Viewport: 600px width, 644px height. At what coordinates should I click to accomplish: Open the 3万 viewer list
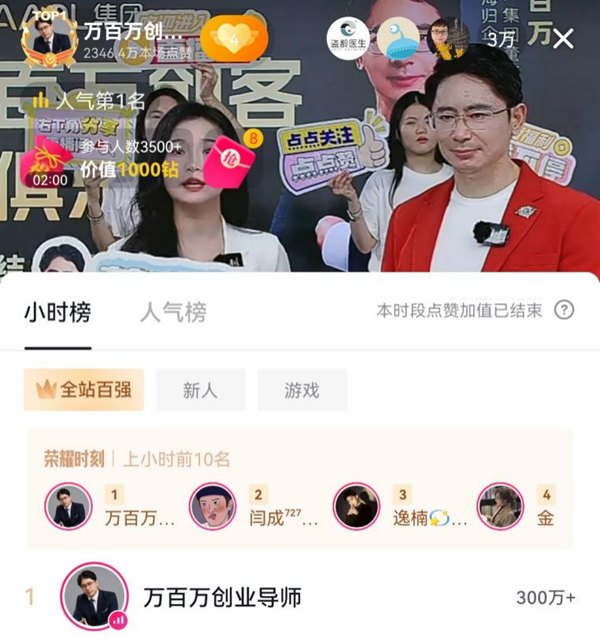point(501,40)
